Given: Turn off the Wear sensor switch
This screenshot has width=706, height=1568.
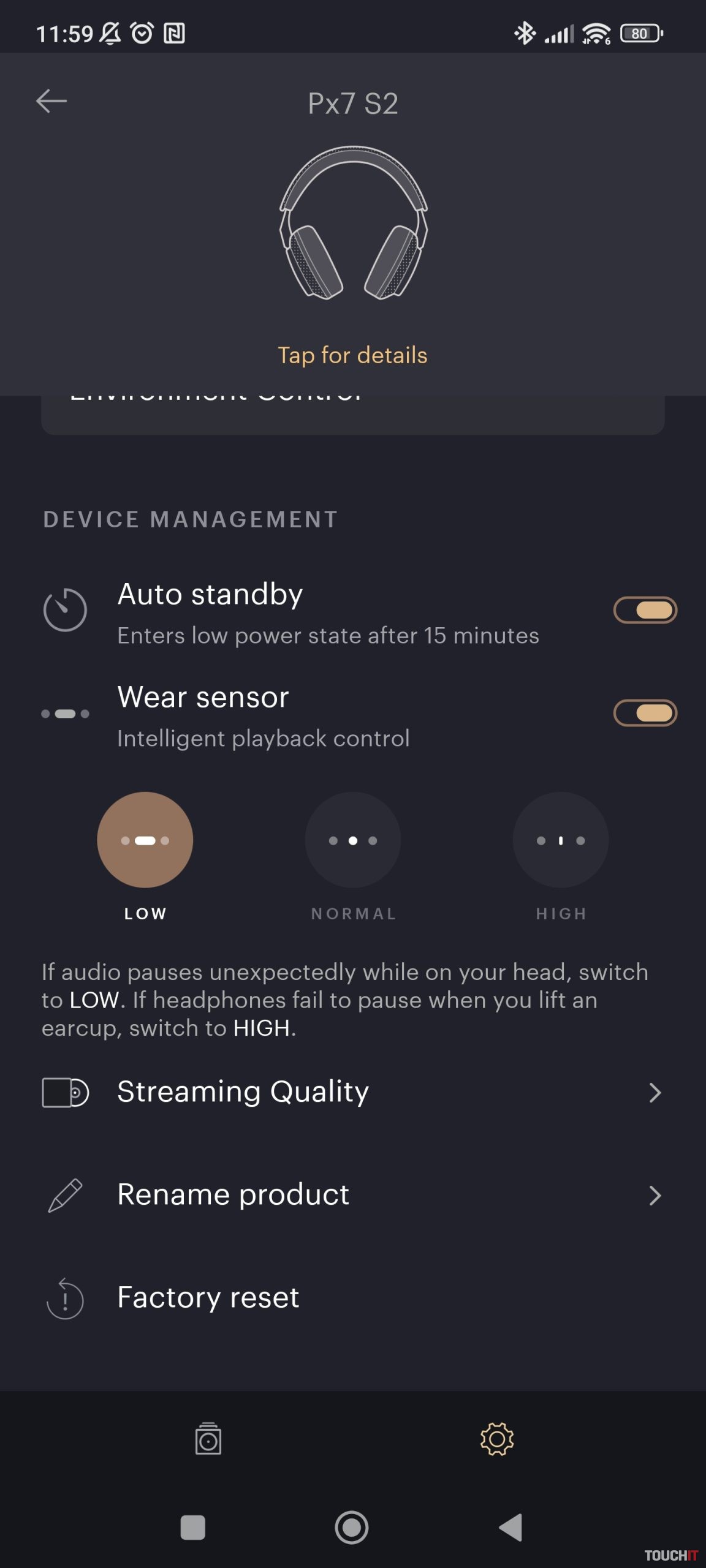Looking at the screenshot, I should 645,713.
